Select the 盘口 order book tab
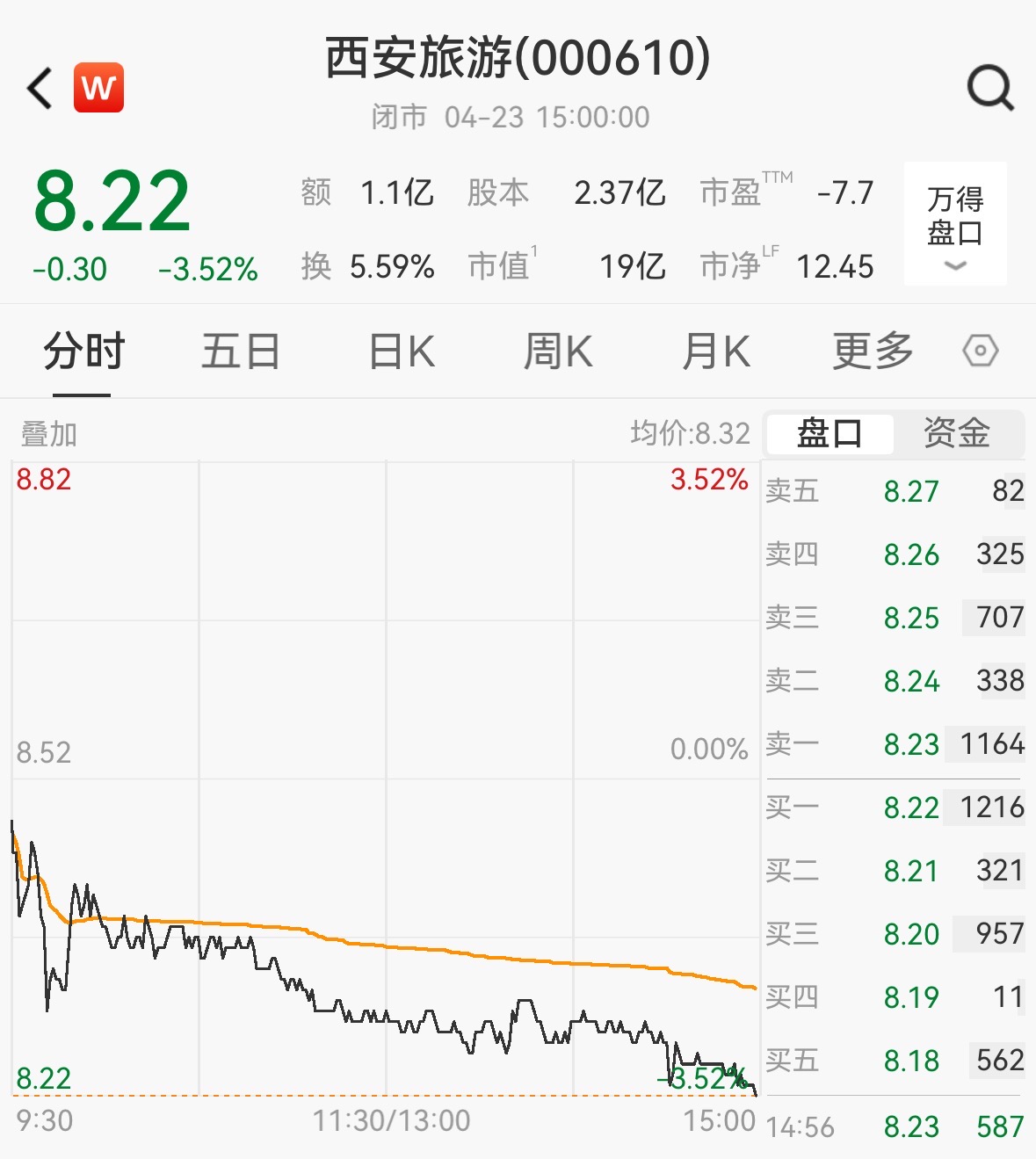The height and width of the screenshot is (1159, 1036). coord(830,434)
